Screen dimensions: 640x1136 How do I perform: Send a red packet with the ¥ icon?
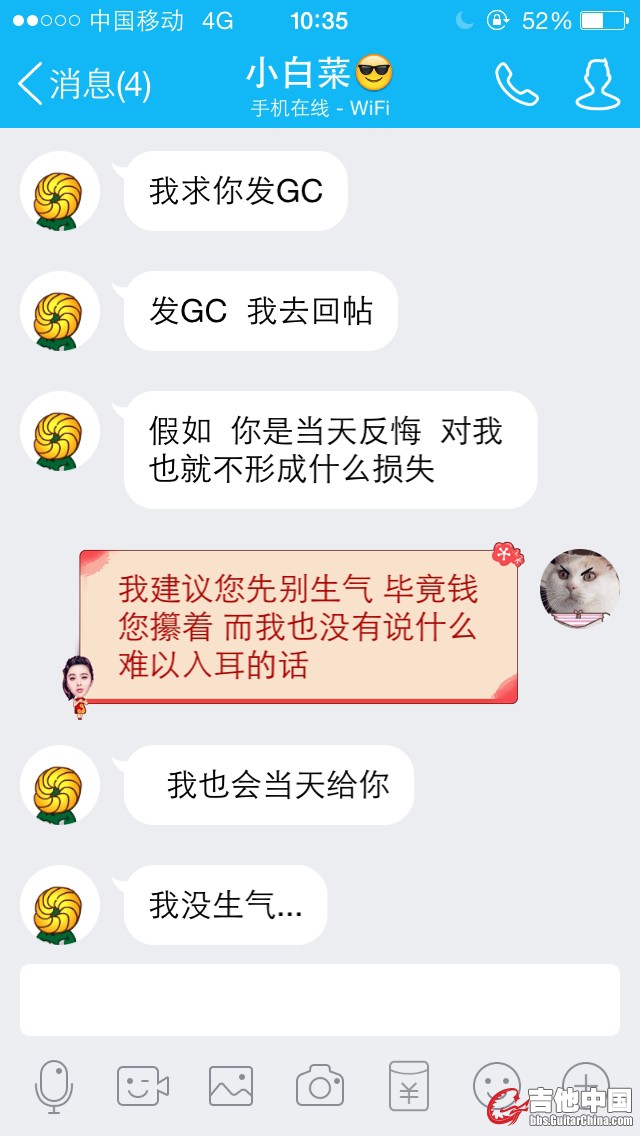click(409, 1086)
